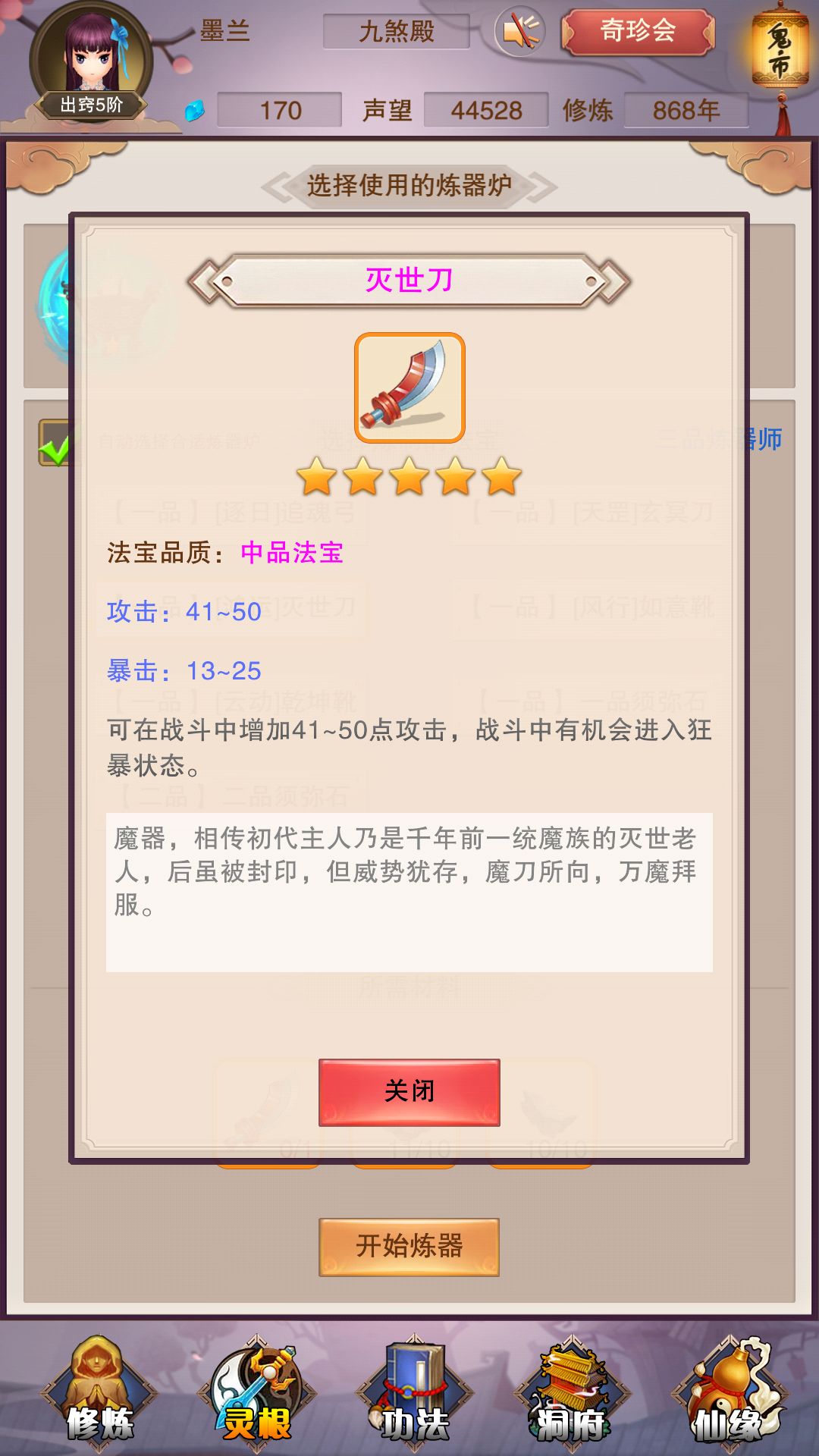Open the 鬼市 lantern
This screenshot has height=1456, width=819.
click(779, 55)
